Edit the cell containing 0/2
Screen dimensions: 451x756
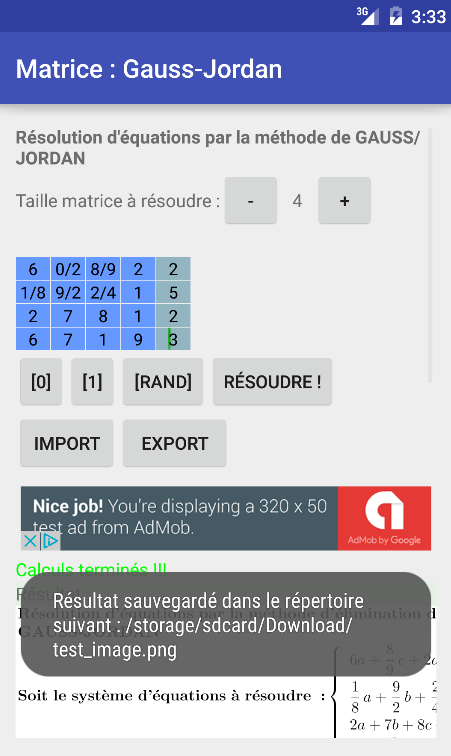68,269
